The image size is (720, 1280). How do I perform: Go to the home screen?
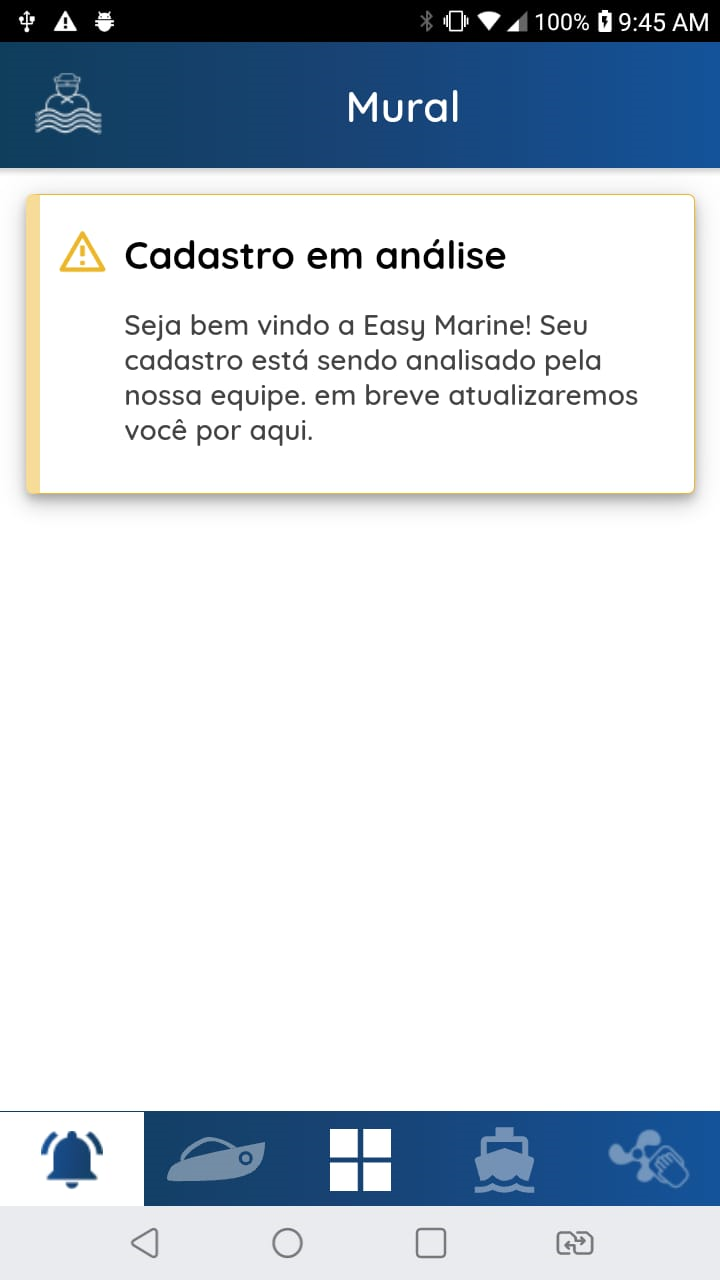point(288,1243)
